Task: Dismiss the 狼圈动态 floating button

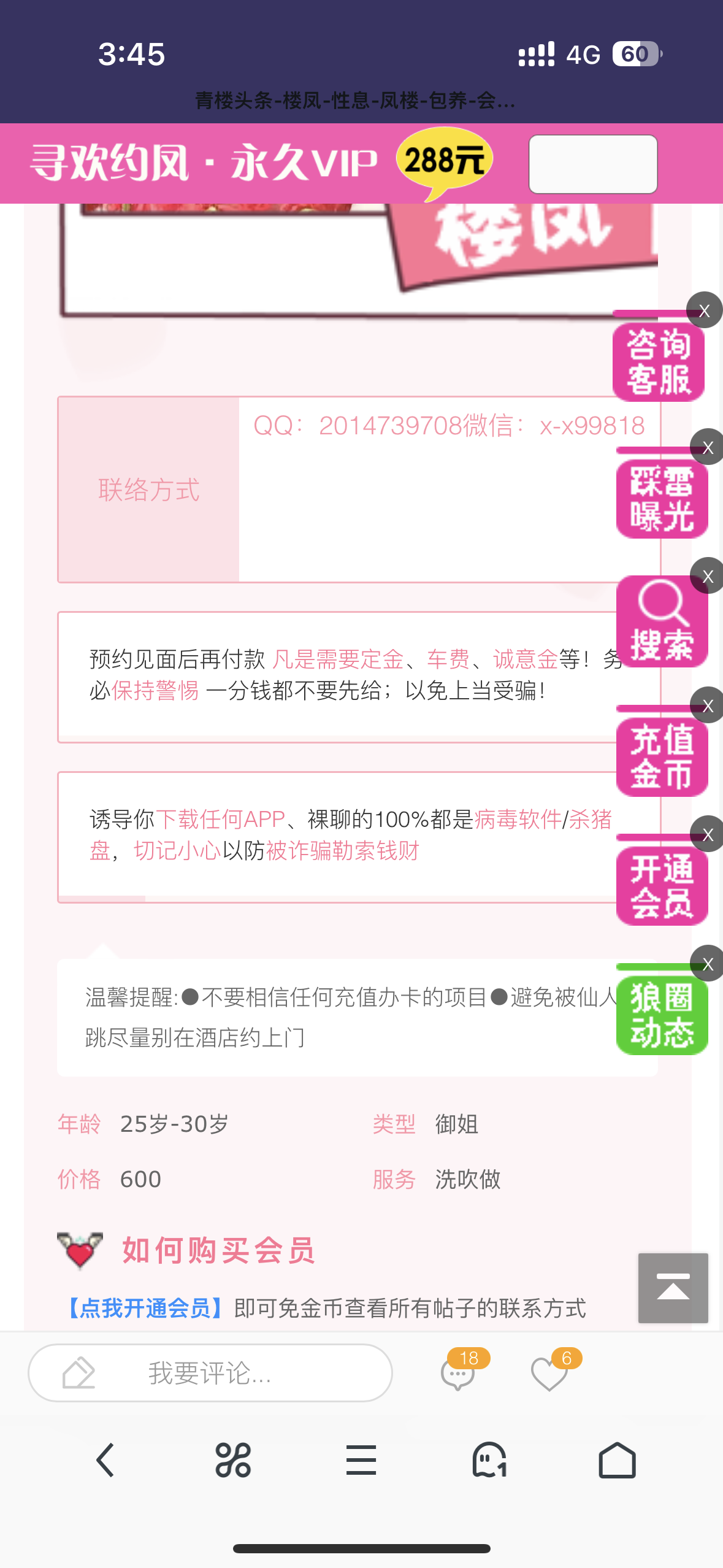Action: pyautogui.click(x=708, y=964)
